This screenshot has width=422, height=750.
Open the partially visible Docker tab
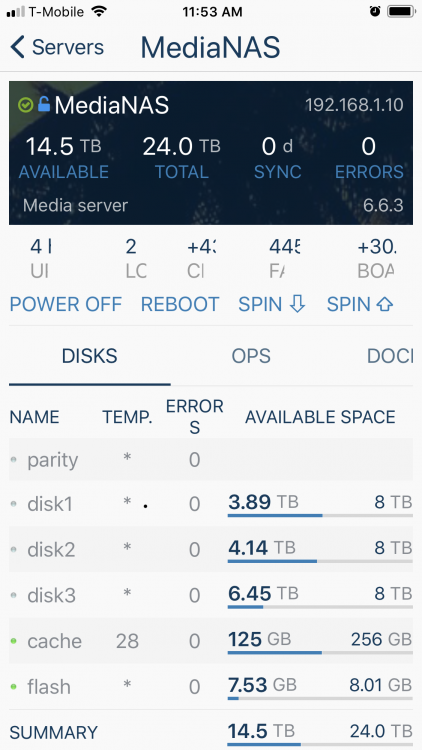389,356
